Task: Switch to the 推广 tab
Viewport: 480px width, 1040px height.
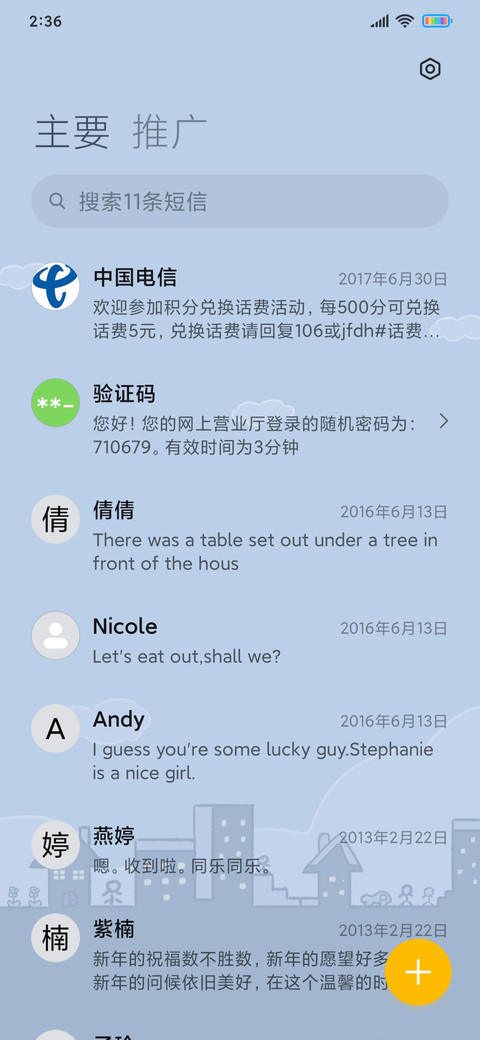Action: pos(170,131)
